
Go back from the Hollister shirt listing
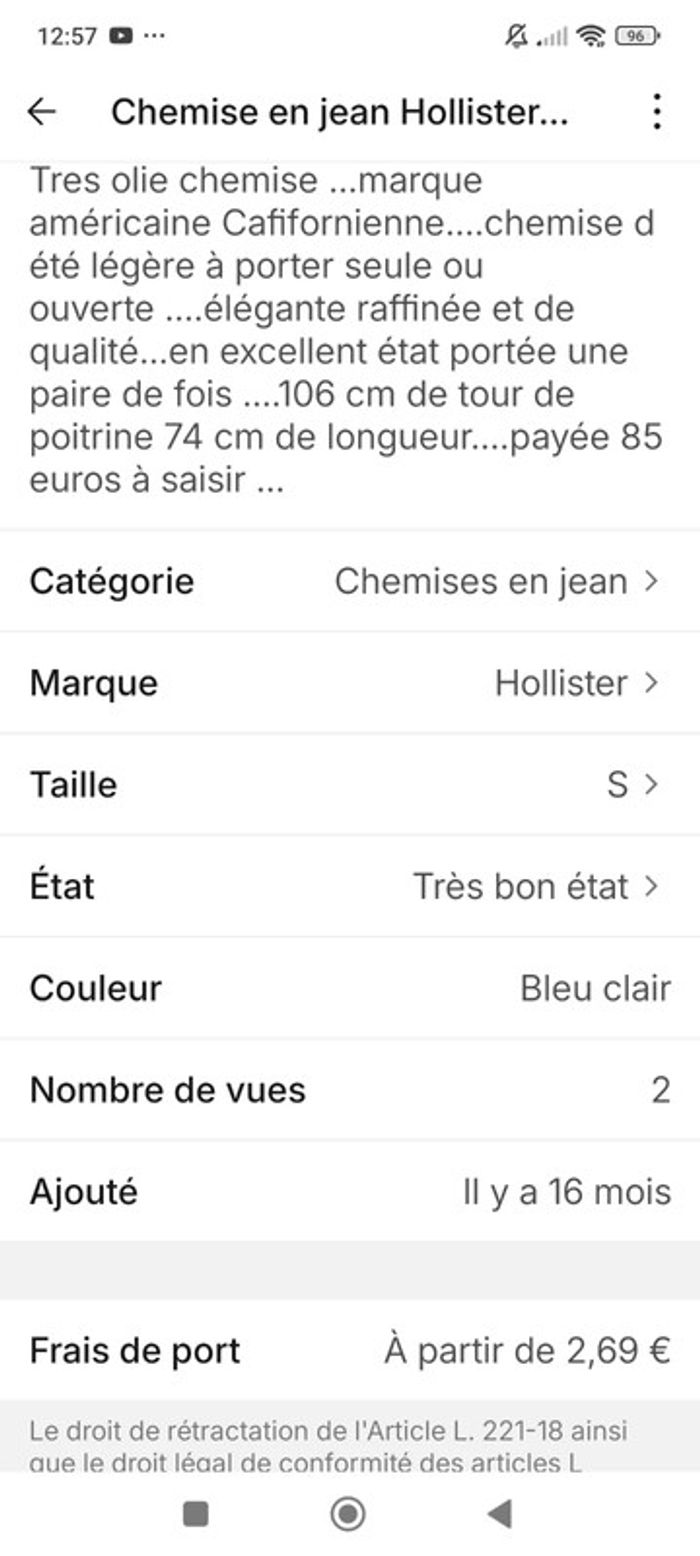click(42, 112)
